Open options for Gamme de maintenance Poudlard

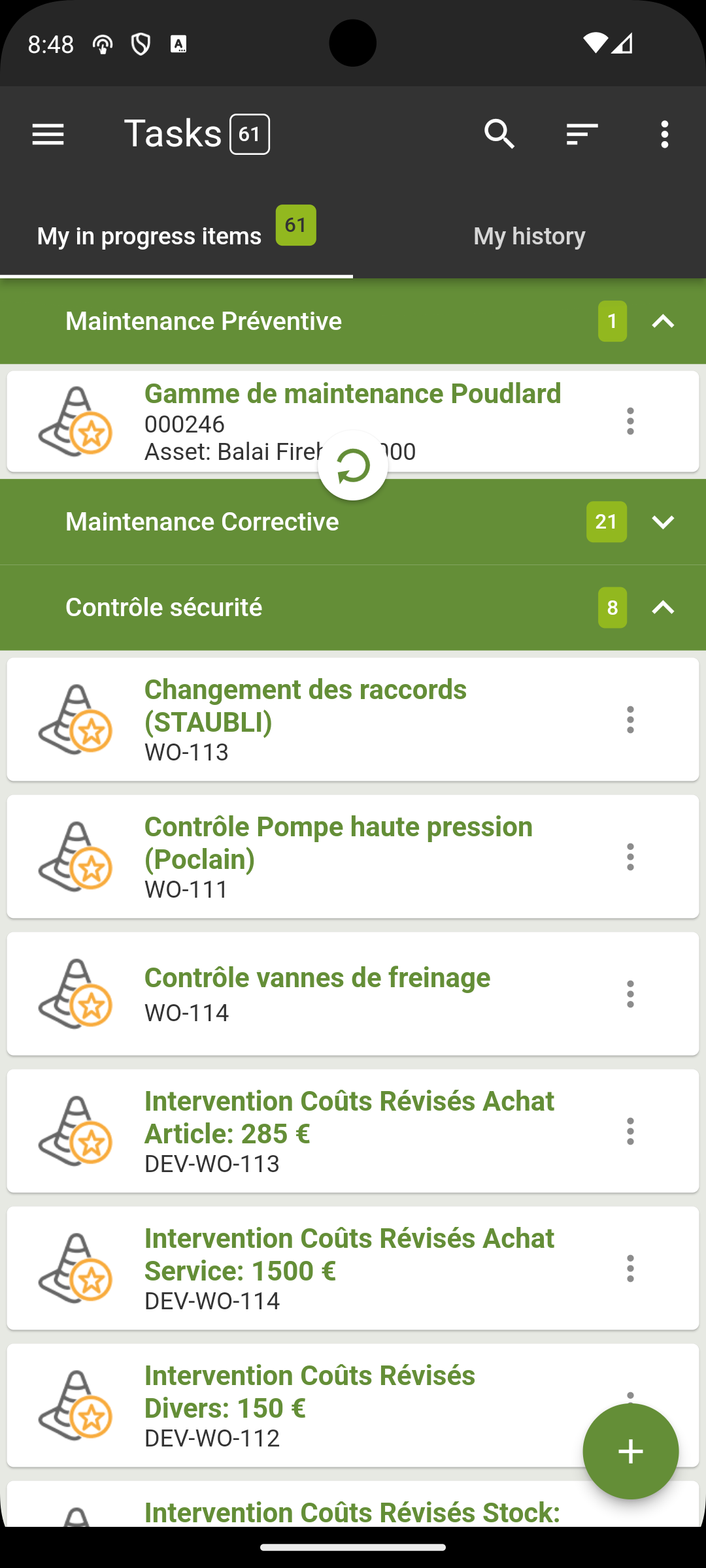click(x=630, y=421)
